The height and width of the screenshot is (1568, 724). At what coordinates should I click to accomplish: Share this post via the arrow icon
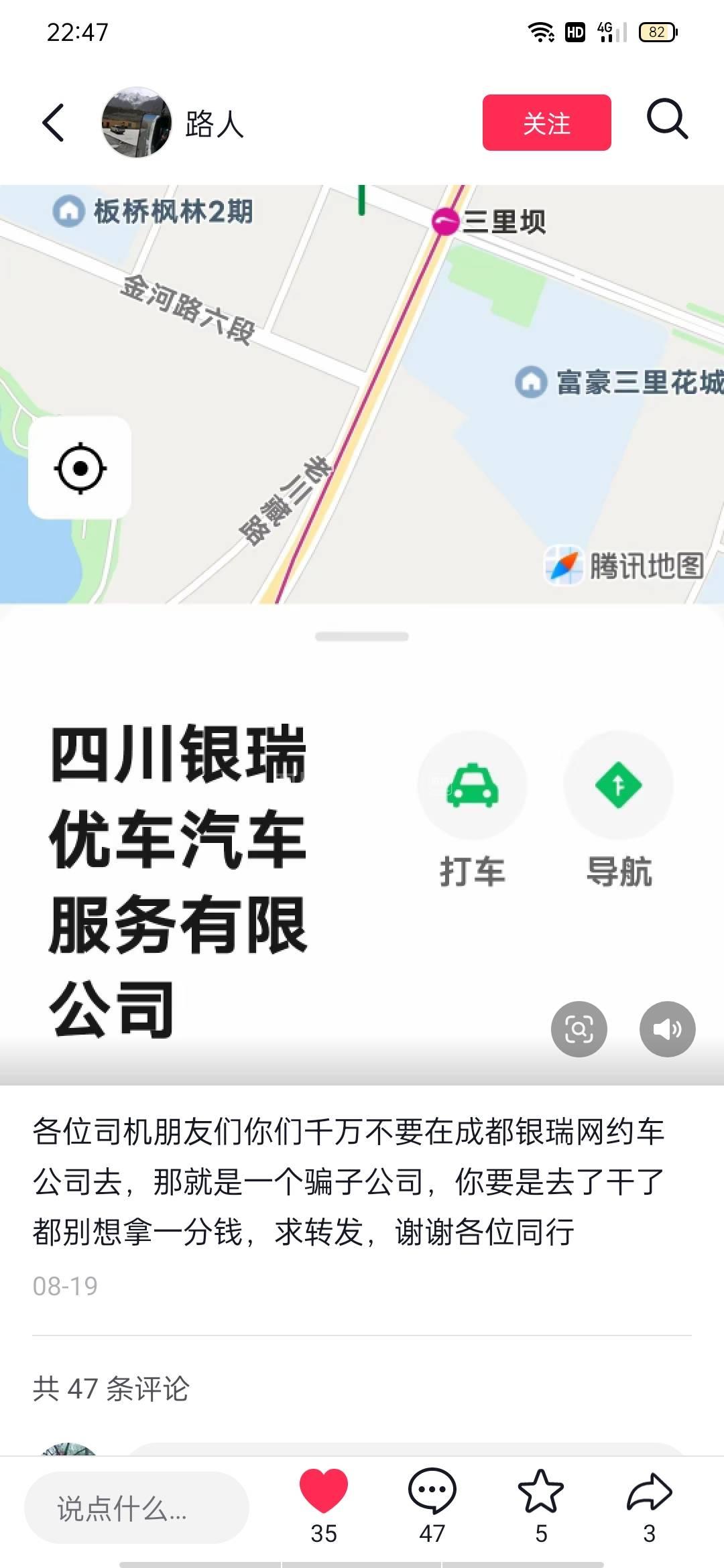[649, 1492]
